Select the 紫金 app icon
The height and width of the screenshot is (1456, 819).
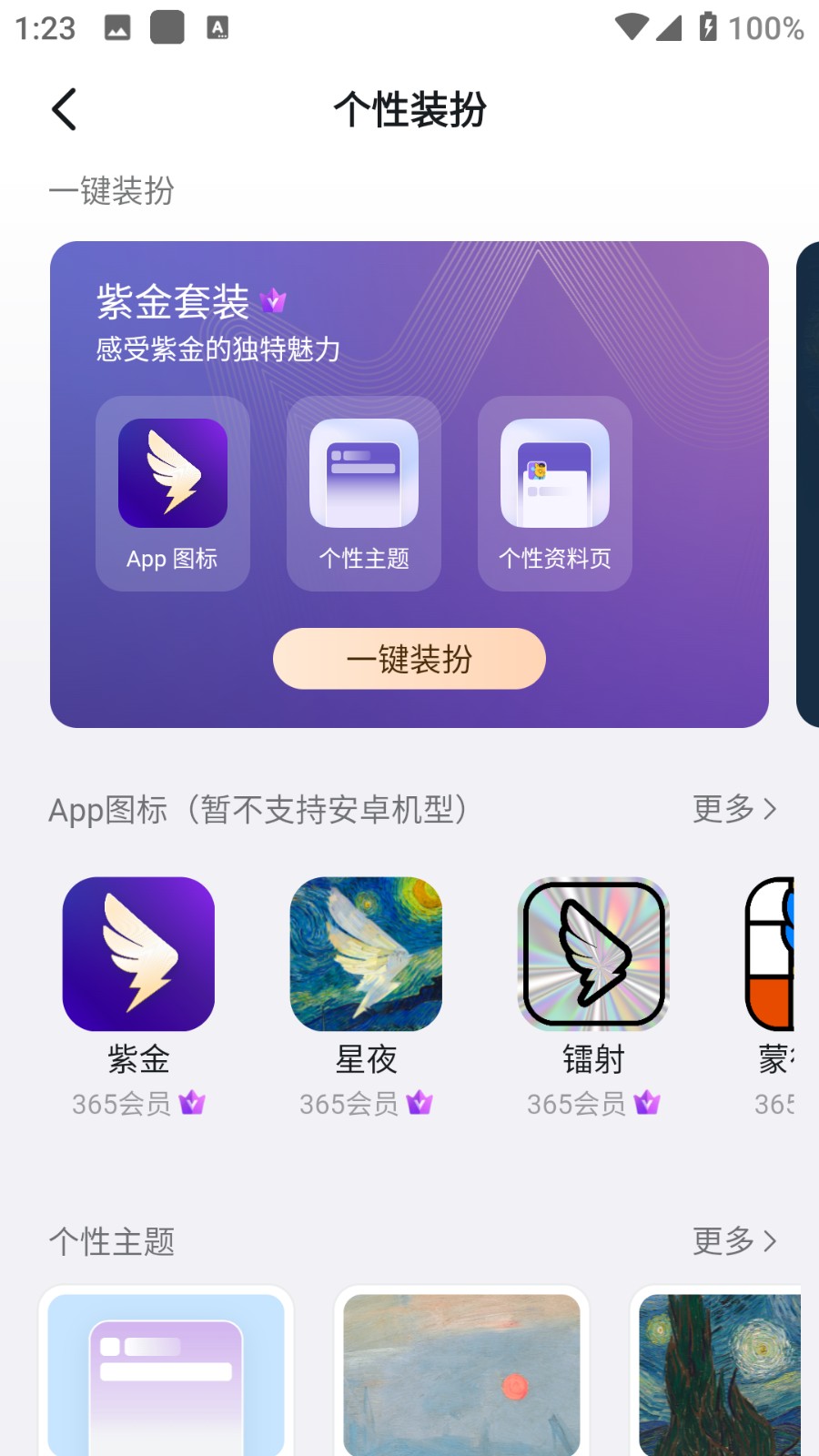coord(138,954)
